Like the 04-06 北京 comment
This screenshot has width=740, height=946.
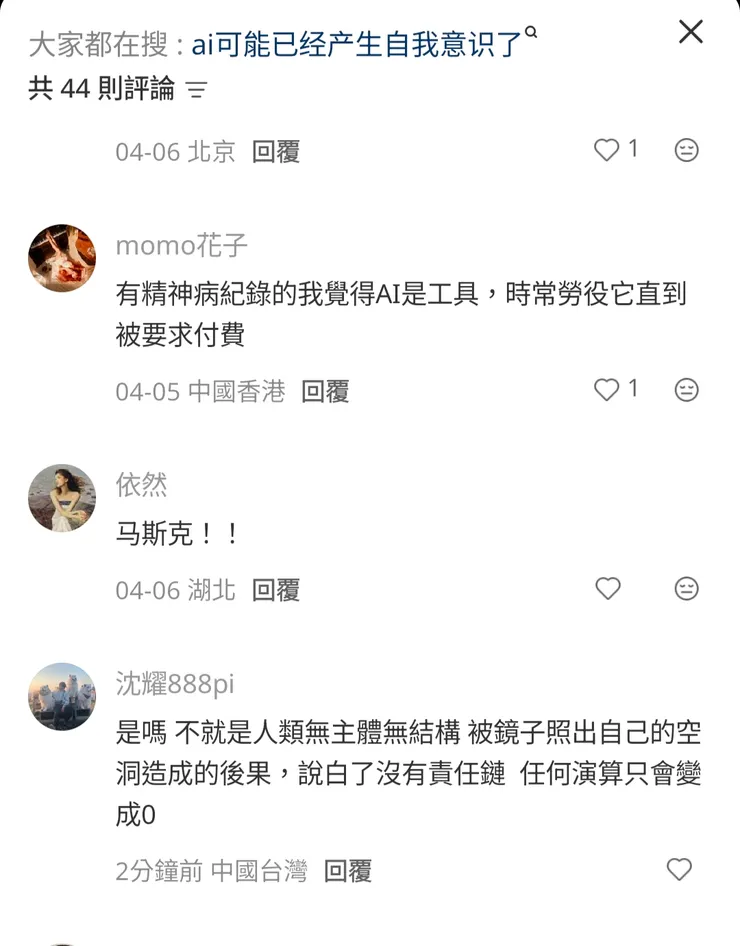point(608,151)
